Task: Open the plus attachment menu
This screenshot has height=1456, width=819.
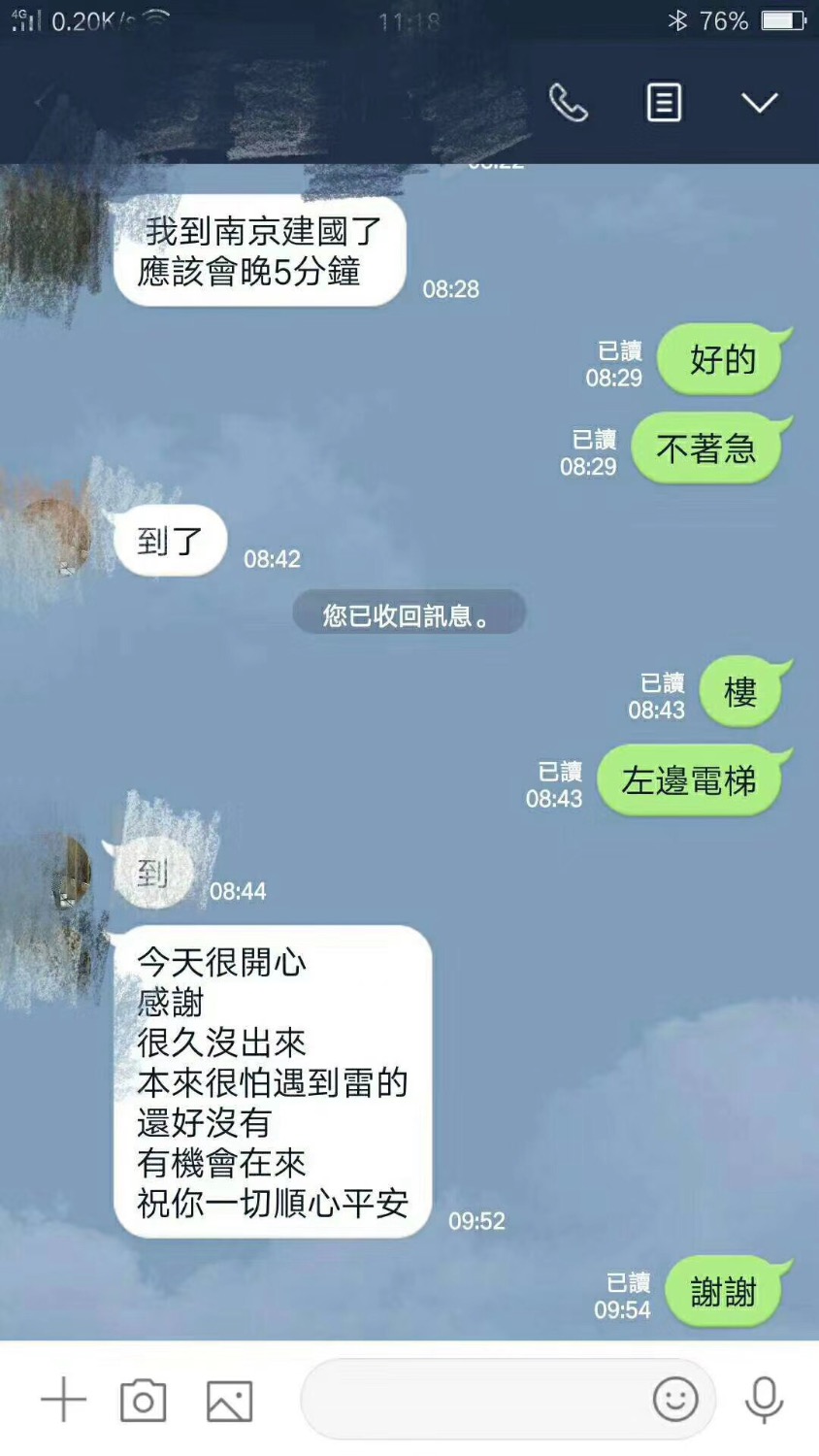Action: point(64,1400)
